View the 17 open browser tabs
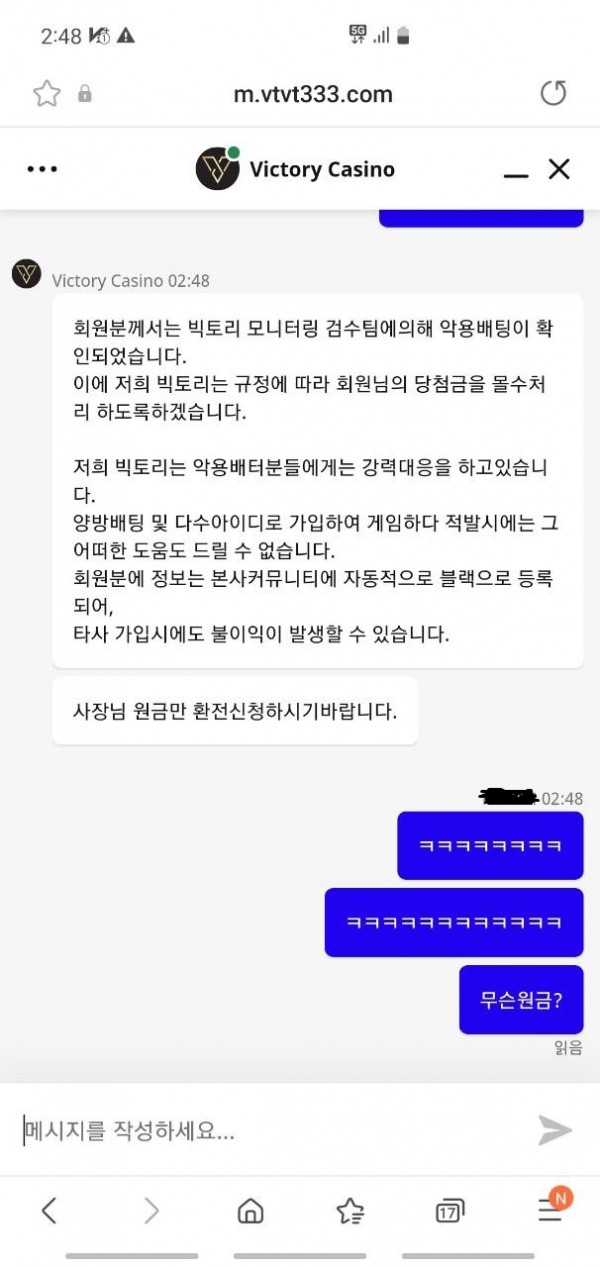 coord(450,1212)
